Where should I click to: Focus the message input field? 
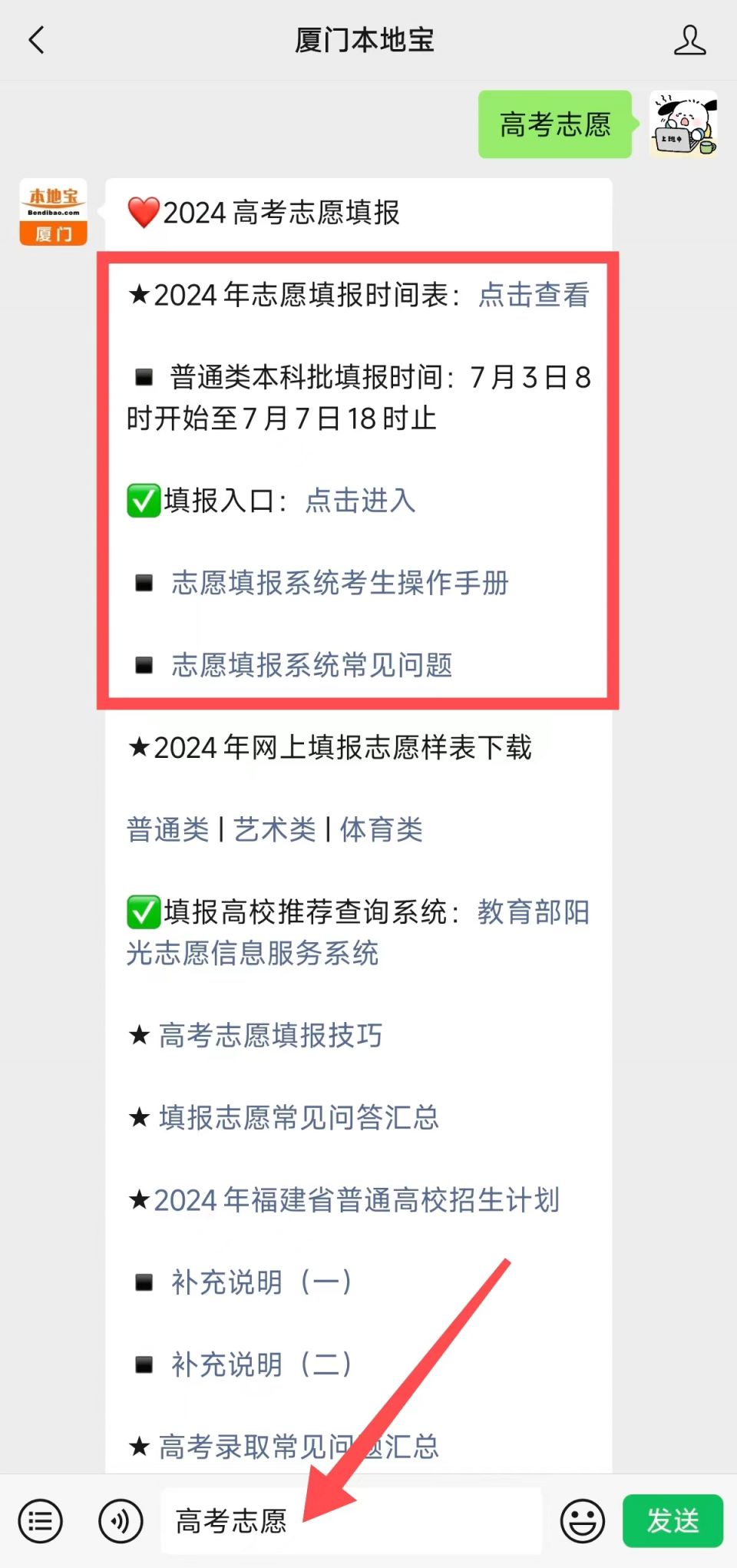pyautogui.click(x=415, y=1520)
